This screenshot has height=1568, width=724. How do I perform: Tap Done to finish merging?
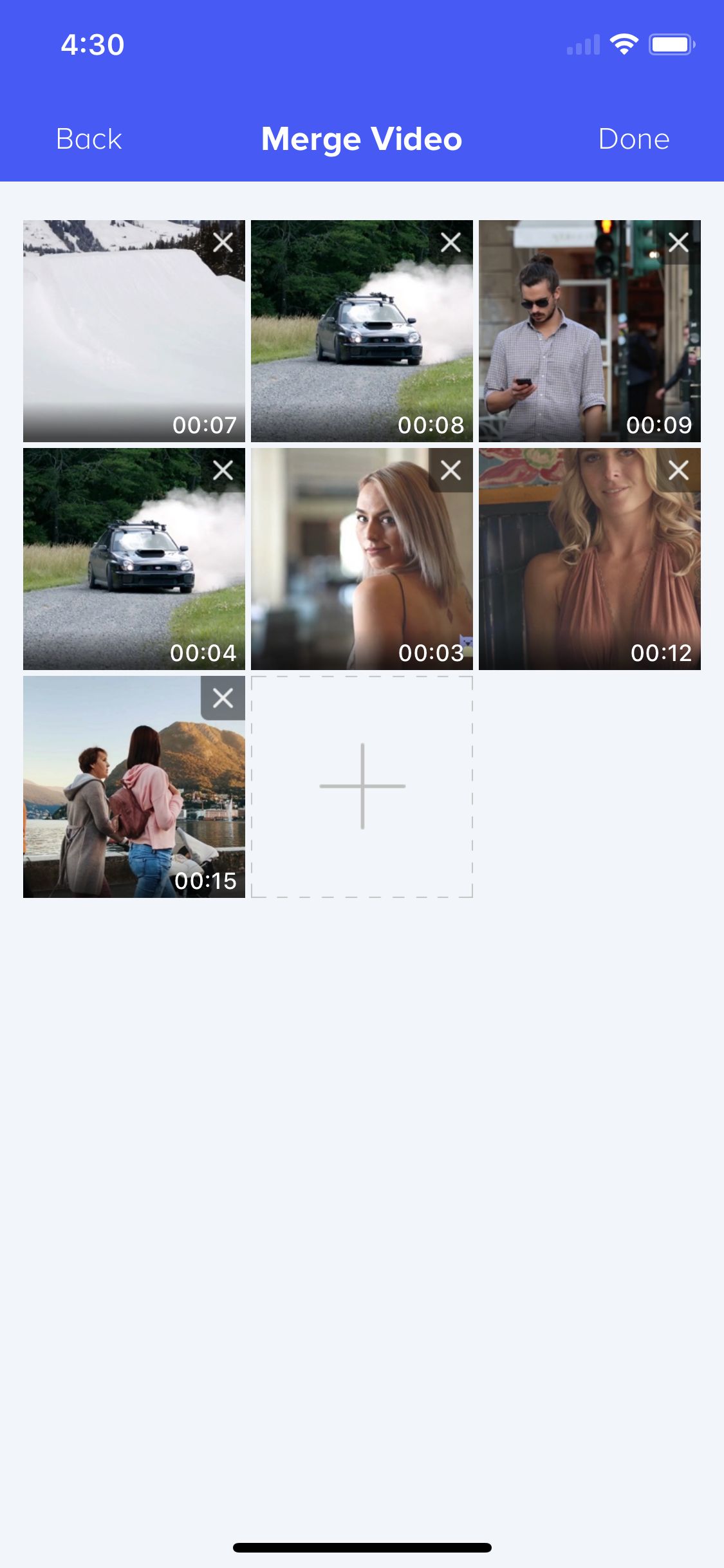pos(633,139)
